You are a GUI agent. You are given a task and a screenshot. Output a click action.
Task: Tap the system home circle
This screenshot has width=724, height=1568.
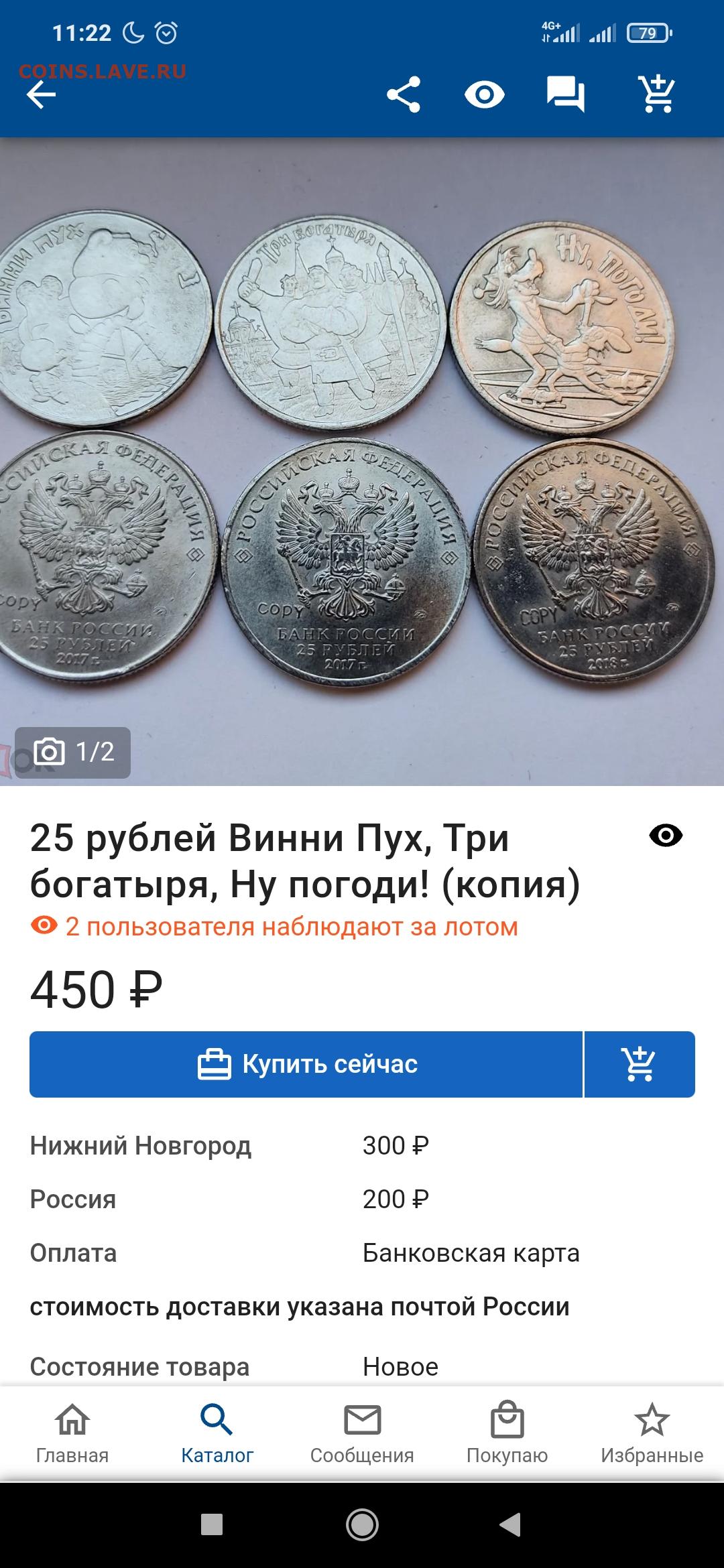362,1524
